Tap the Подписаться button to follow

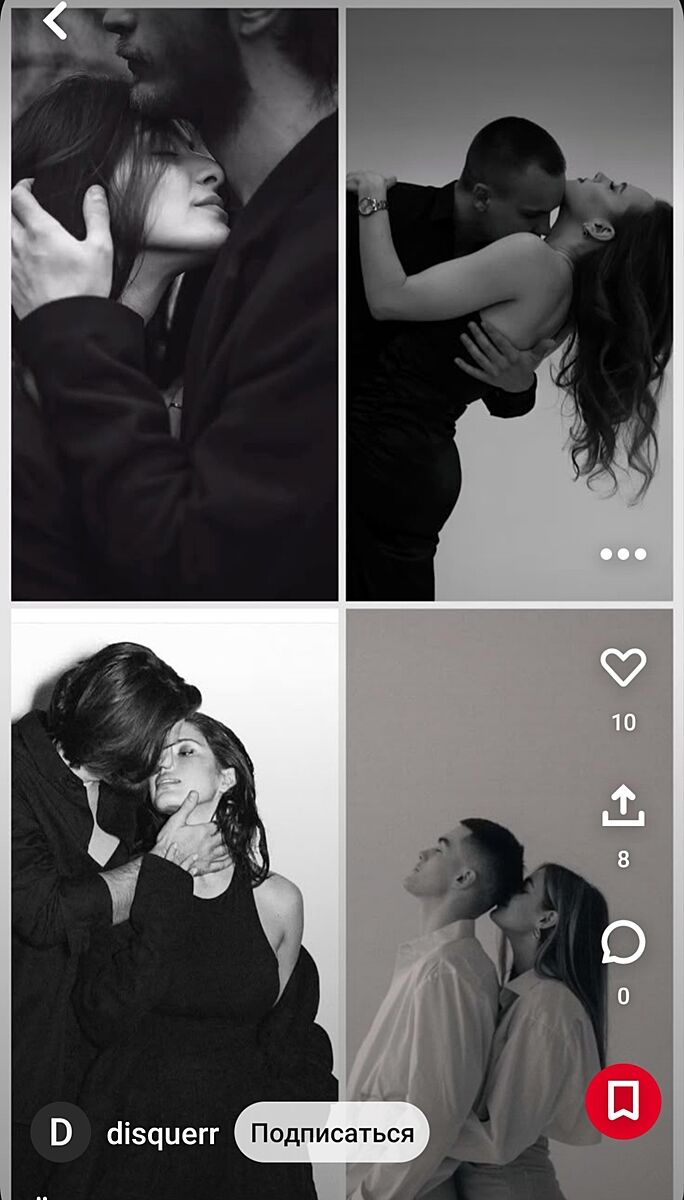pyautogui.click(x=332, y=1133)
